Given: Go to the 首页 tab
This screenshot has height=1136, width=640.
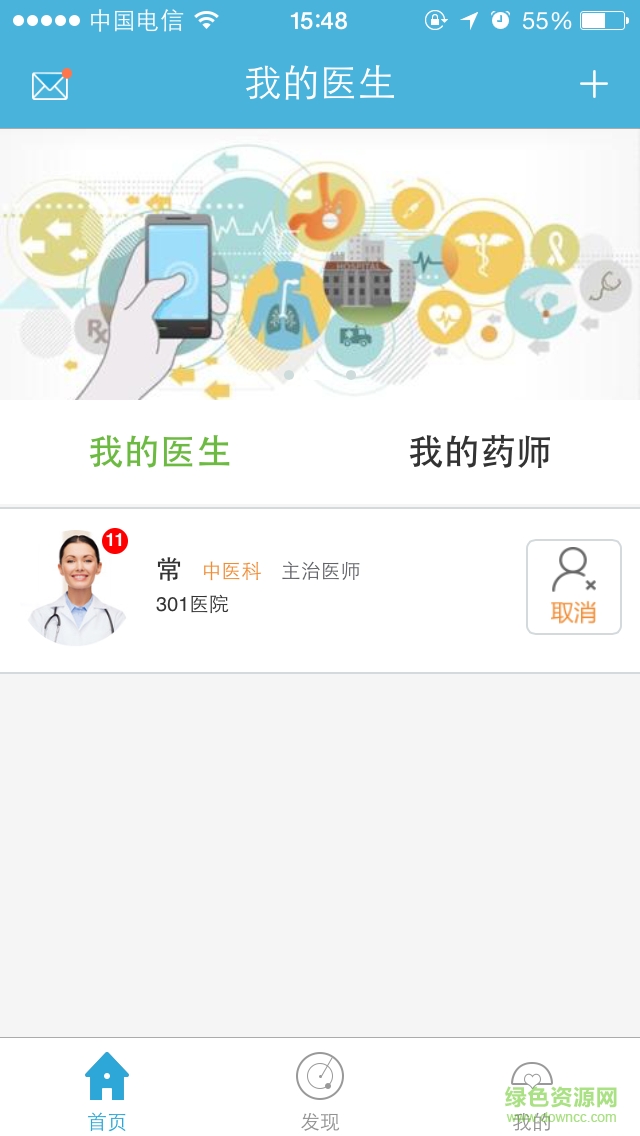Looking at the screenshot, I should click(x=107, y=1090).
